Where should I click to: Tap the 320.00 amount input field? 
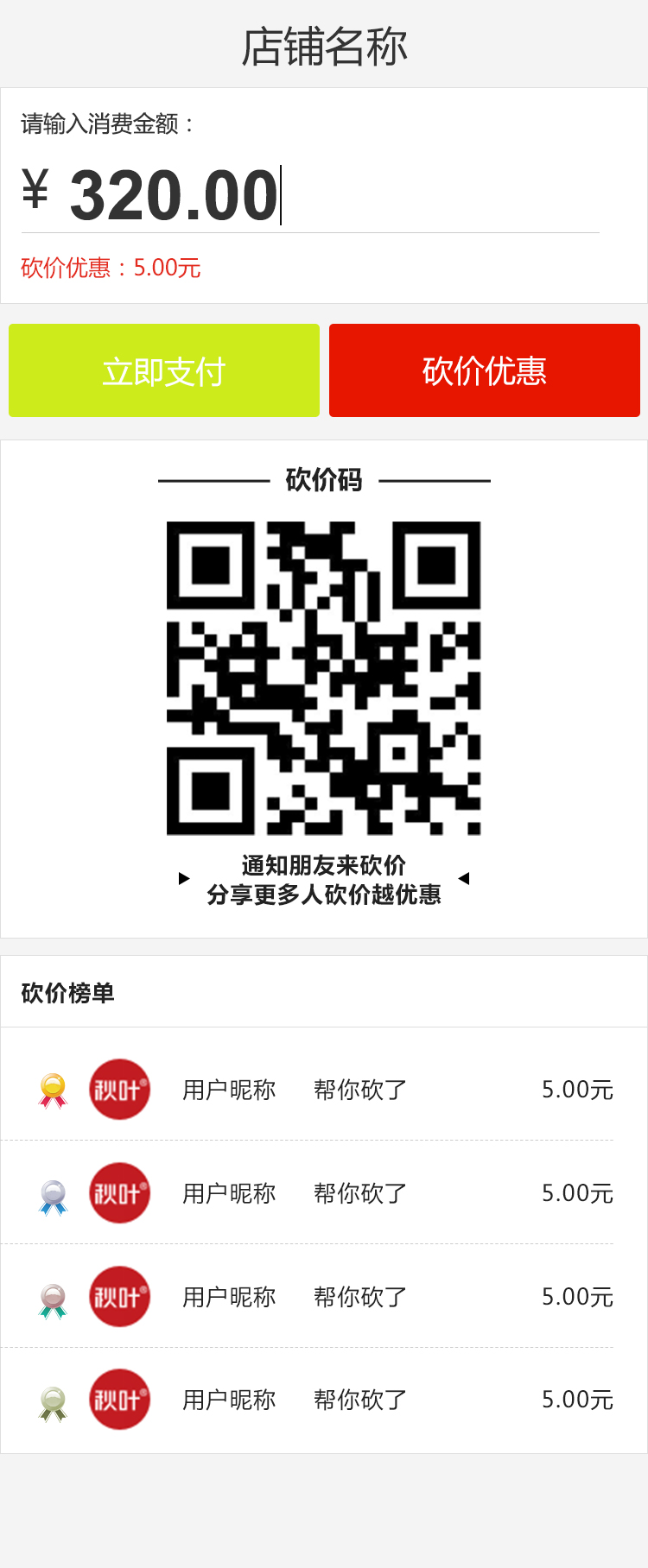point(311,196)
